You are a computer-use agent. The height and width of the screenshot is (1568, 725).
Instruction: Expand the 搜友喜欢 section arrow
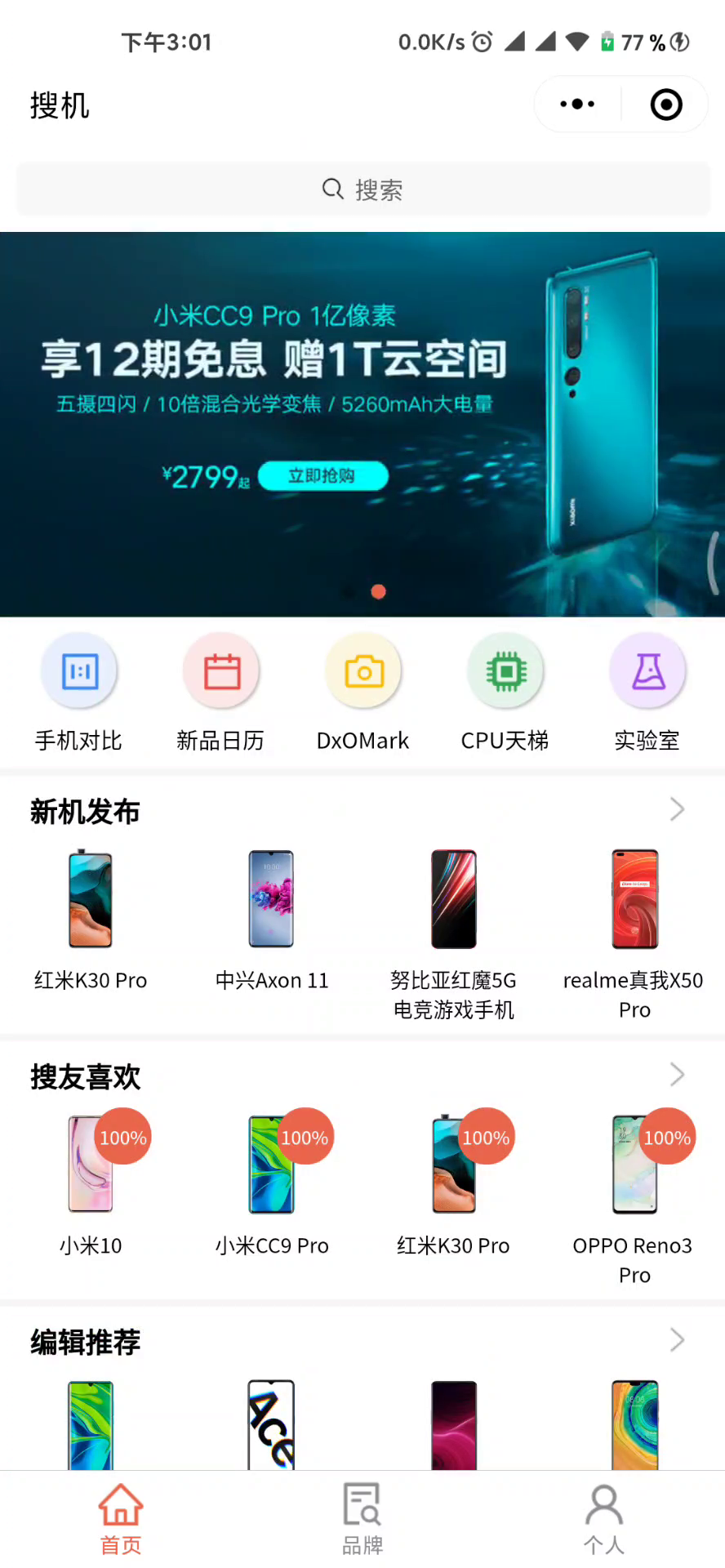(x=677, y=1075)
